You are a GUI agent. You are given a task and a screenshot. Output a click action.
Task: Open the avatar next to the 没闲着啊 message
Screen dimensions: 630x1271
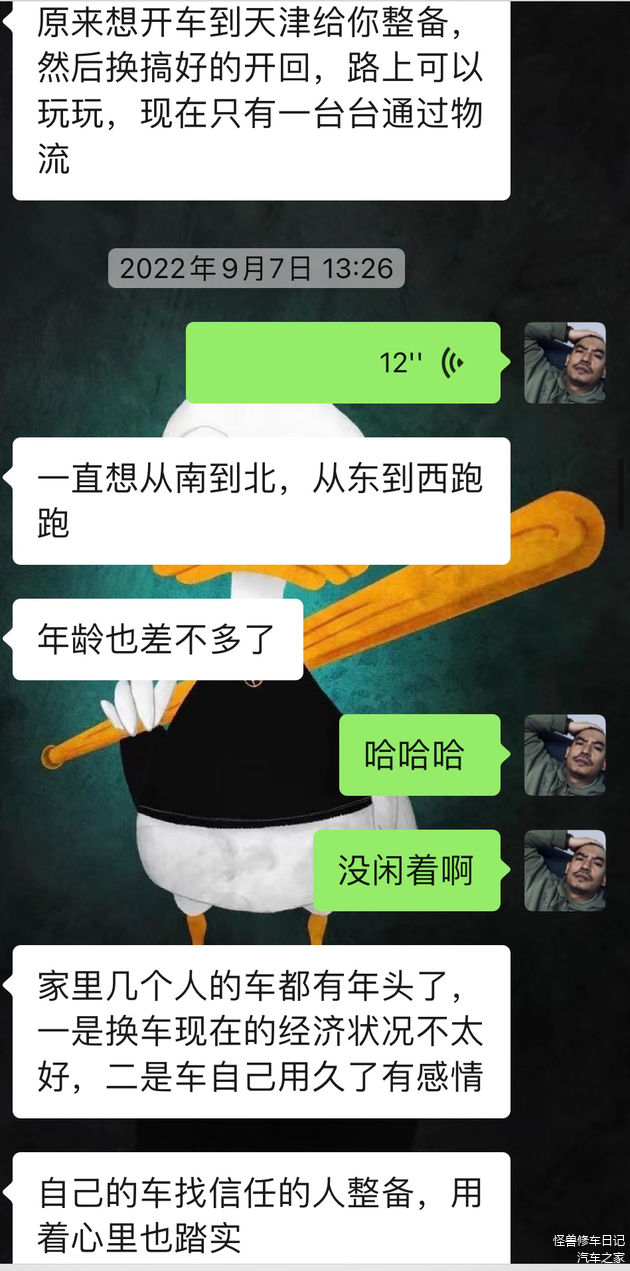point(565,870)
